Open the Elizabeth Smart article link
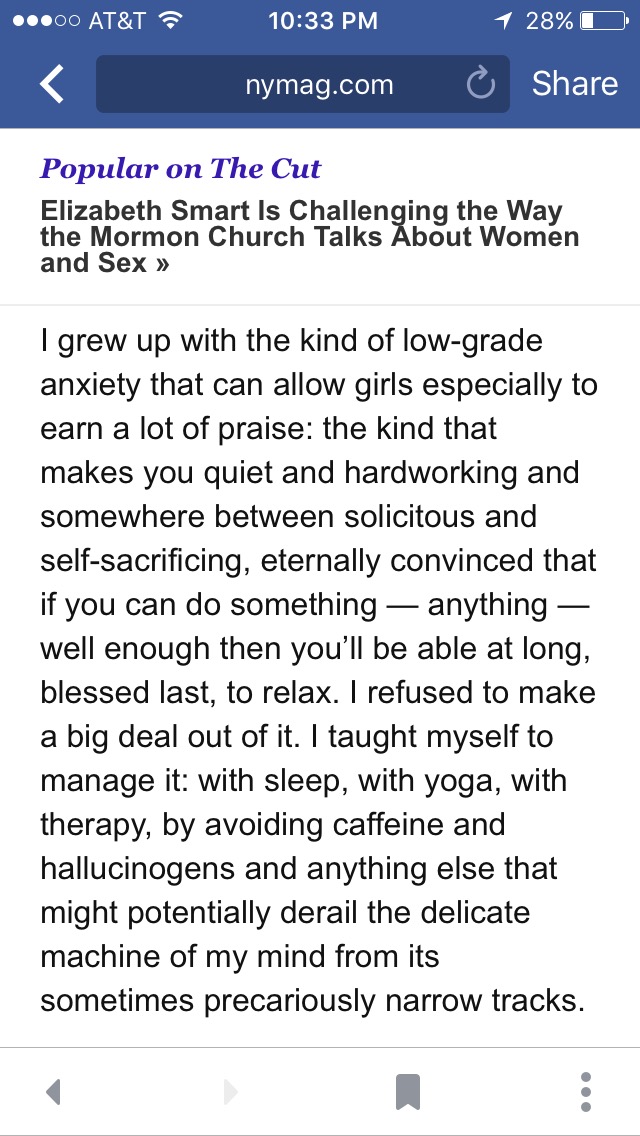The image size is (640, 1136). pos(309,236)
